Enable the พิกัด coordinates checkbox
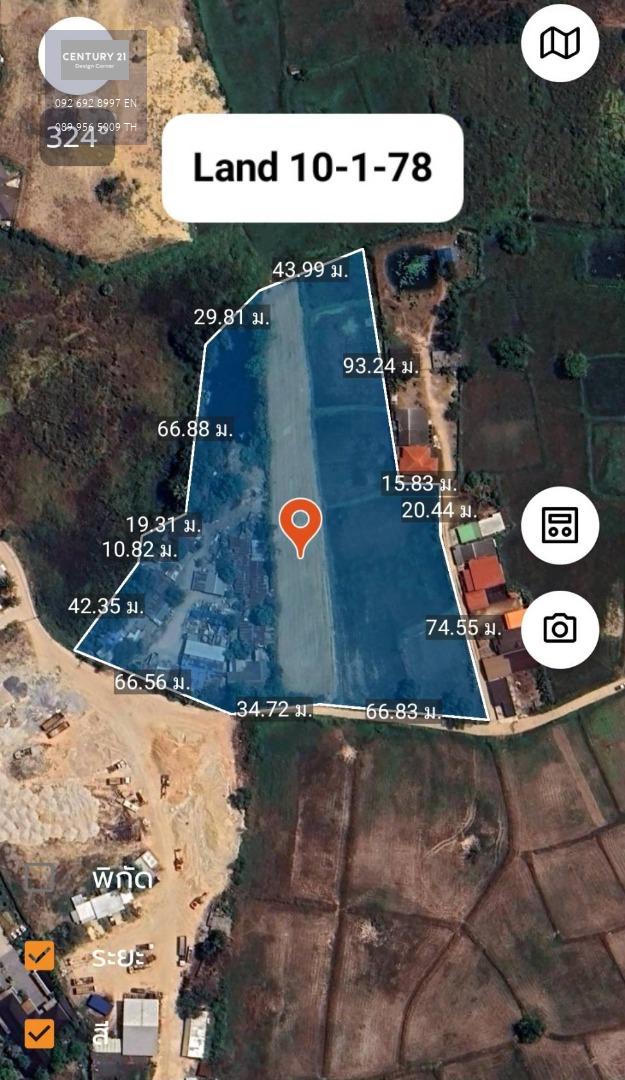The image size is (625, 1080). click(x=39, y=878)
